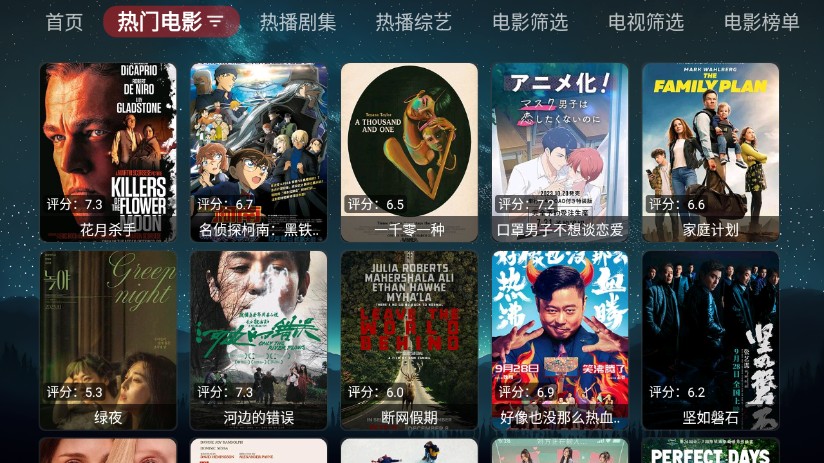824x463 pixels.
Task: Open the movie 绿夜
Action: 108,338
